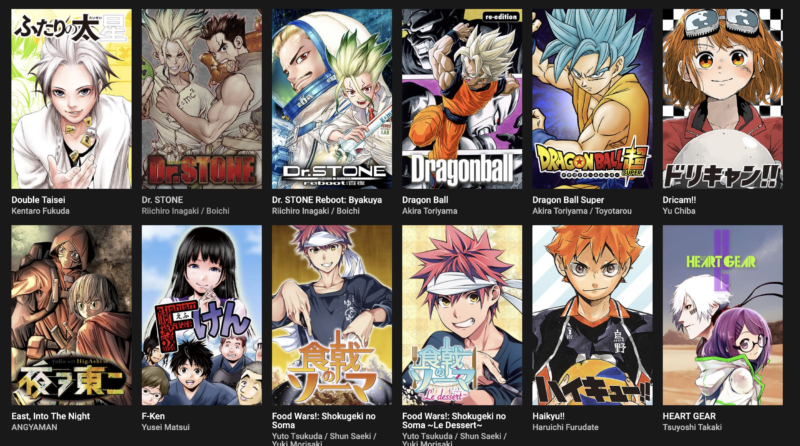This screenshot has width=800, height=446.
Task: Select Dr. STONE Reboot: Byakuya
Action: (x=331, y=99)
